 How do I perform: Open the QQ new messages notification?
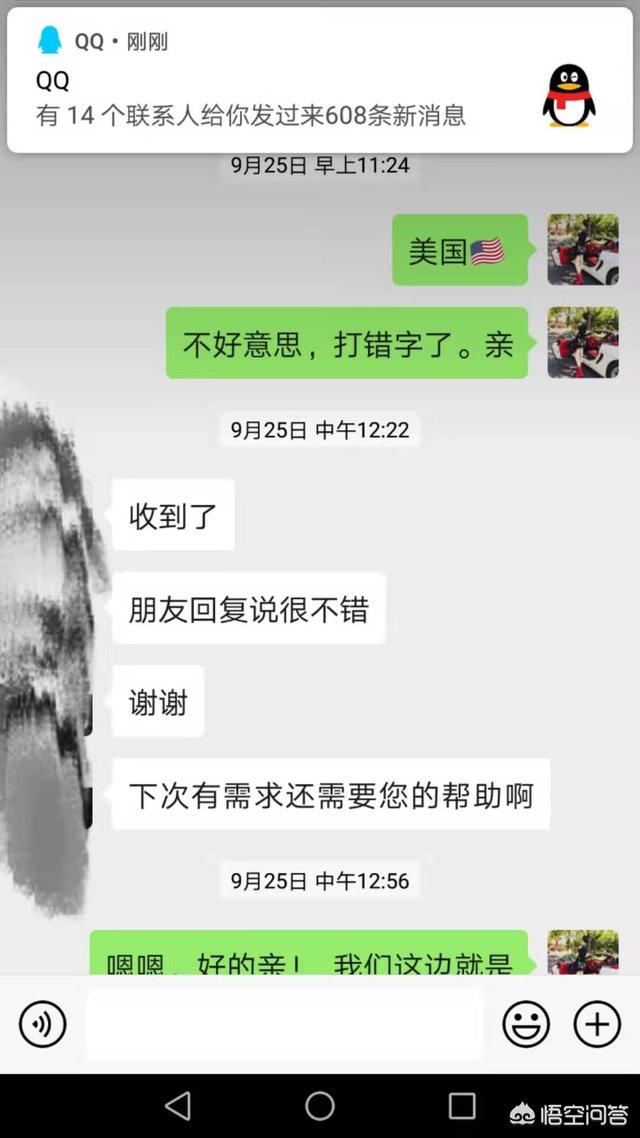pos(320,80)
